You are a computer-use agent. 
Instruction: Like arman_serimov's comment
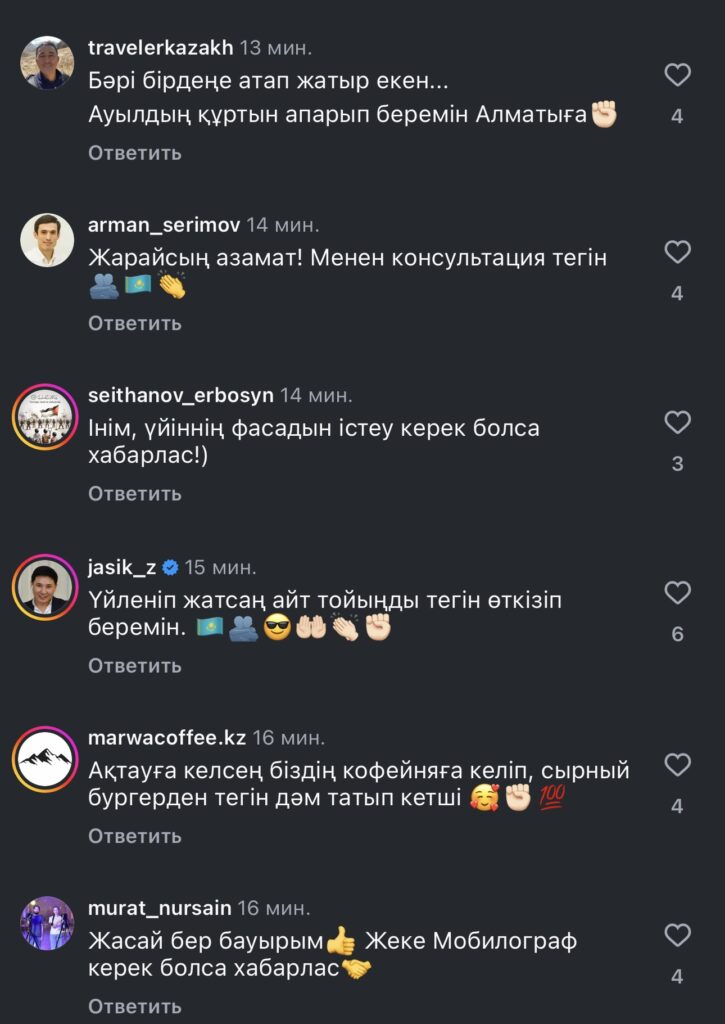pyautogui.click(x=677, y=252)
